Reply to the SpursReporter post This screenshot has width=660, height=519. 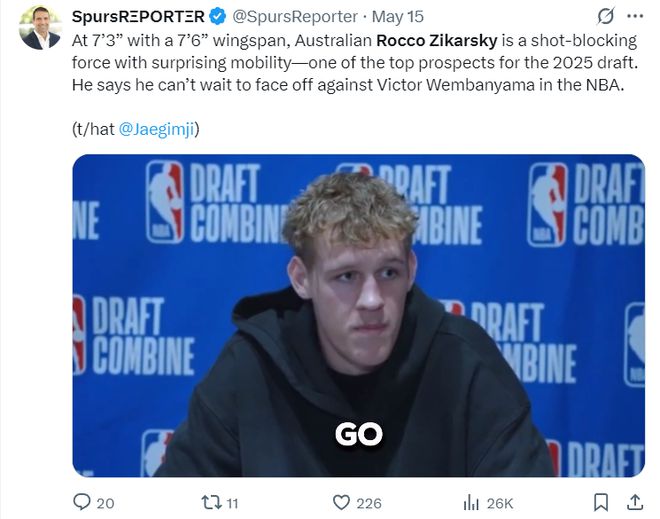[x=83, y=502]
